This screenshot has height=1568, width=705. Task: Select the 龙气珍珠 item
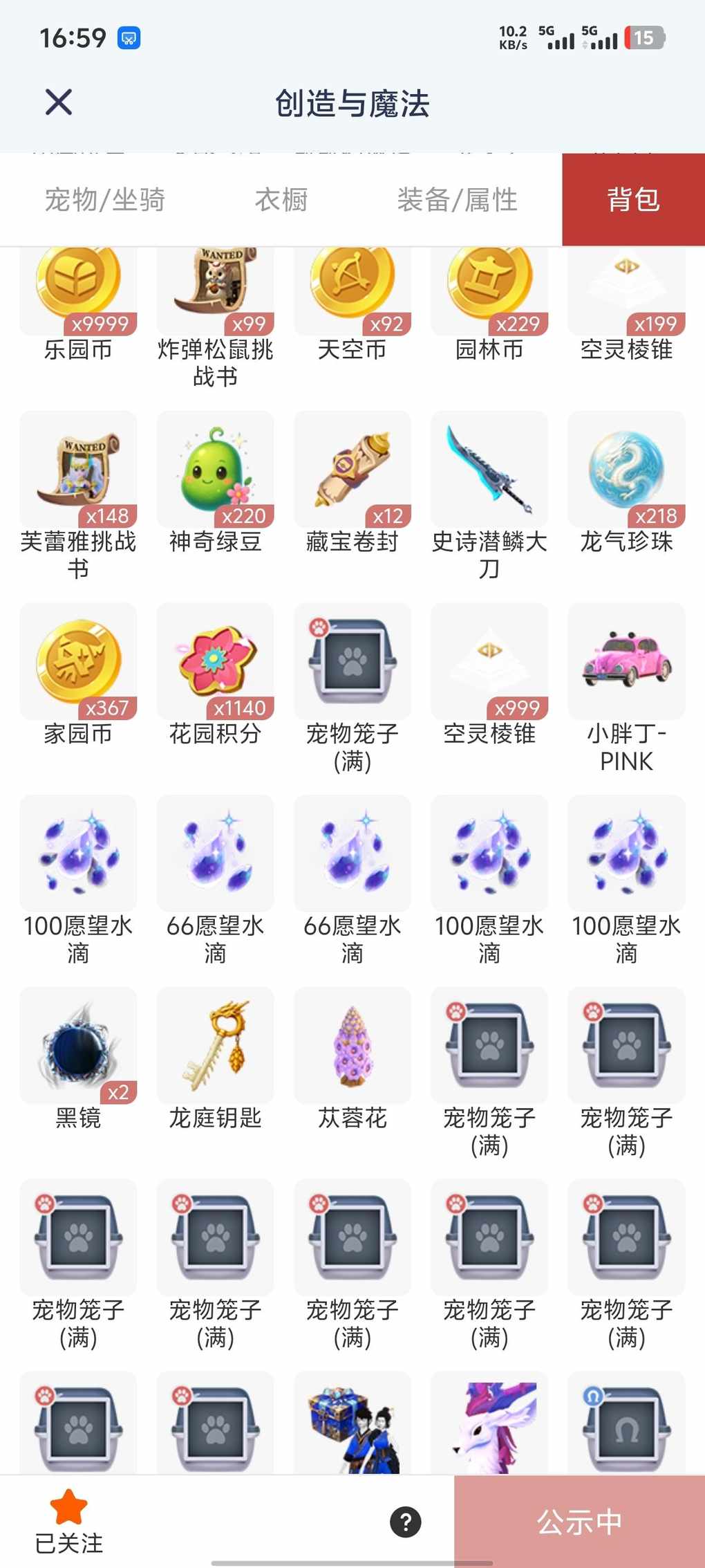626,470
